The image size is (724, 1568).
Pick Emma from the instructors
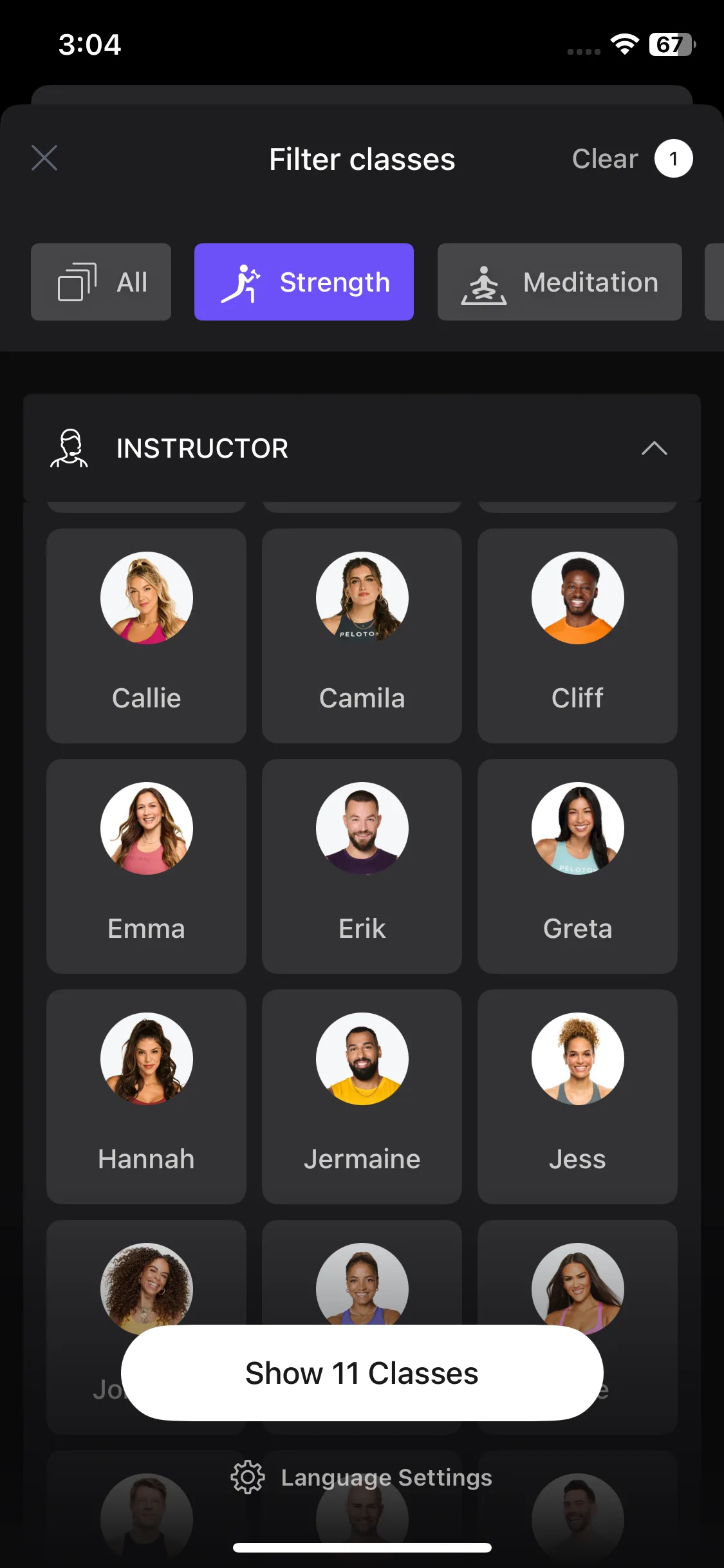(x=146, y=866)
